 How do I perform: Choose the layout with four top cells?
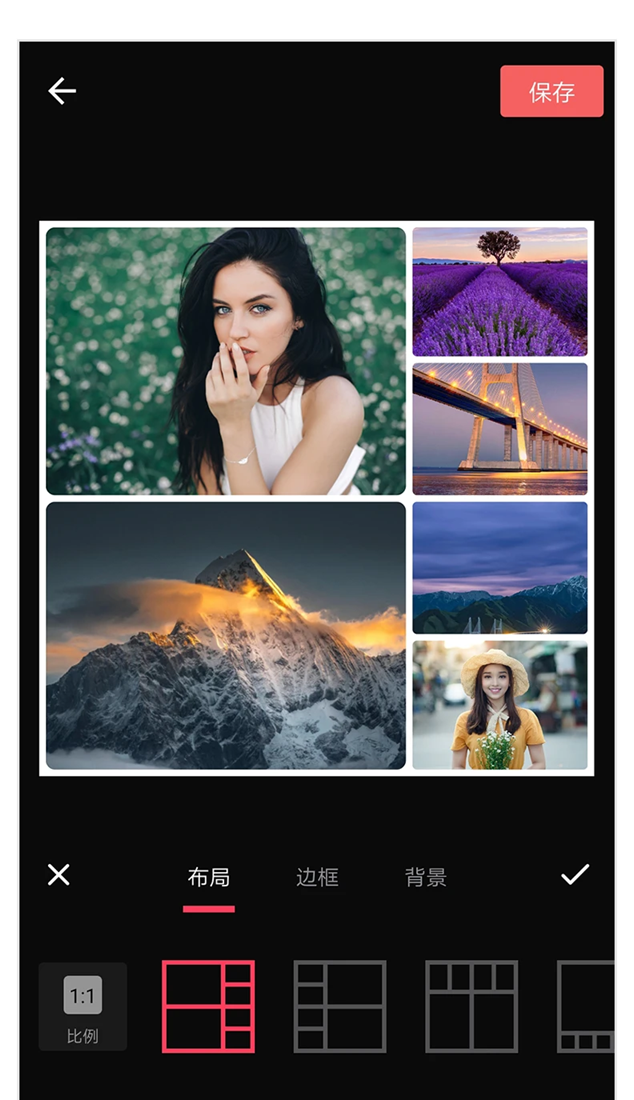tap(471, 1006)
